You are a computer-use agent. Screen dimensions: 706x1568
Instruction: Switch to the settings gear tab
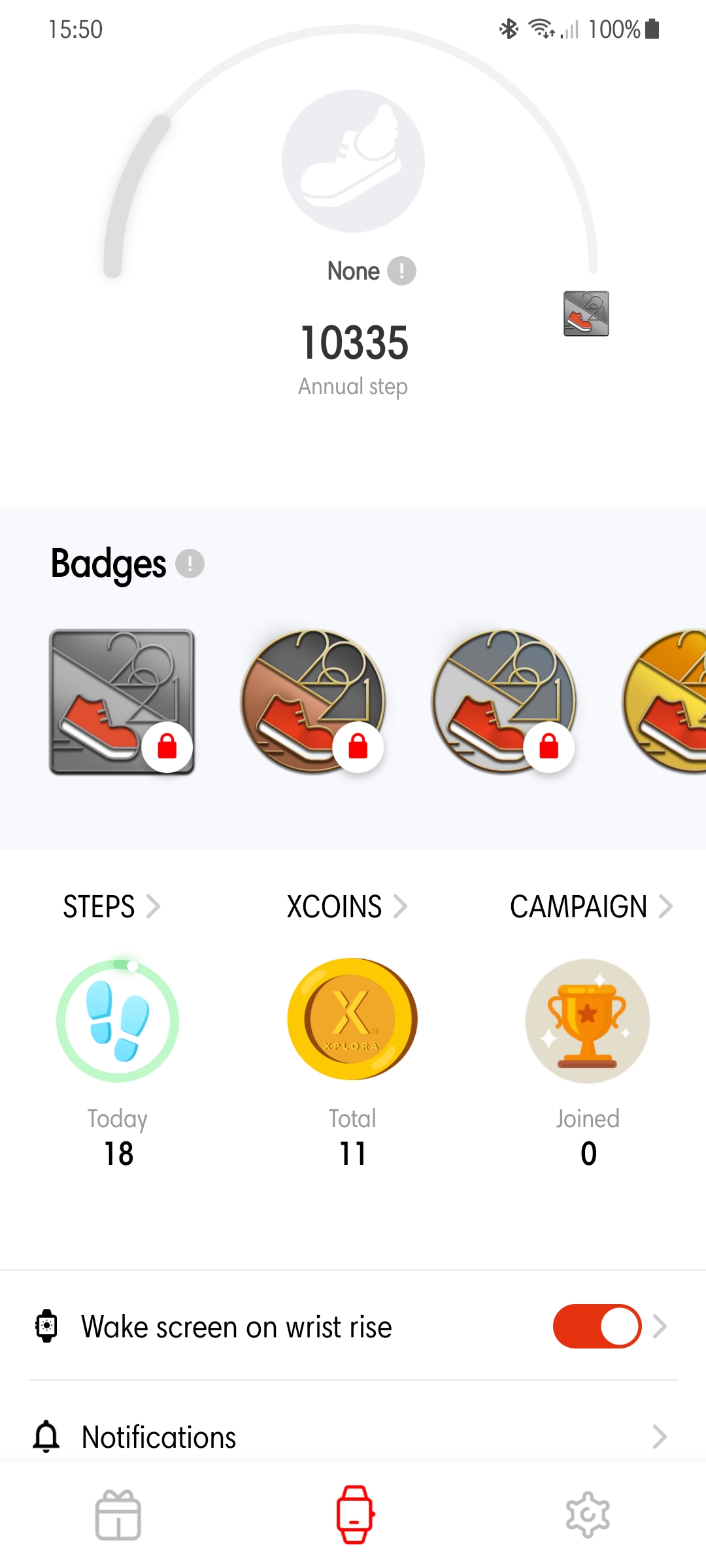point(588,1515)
